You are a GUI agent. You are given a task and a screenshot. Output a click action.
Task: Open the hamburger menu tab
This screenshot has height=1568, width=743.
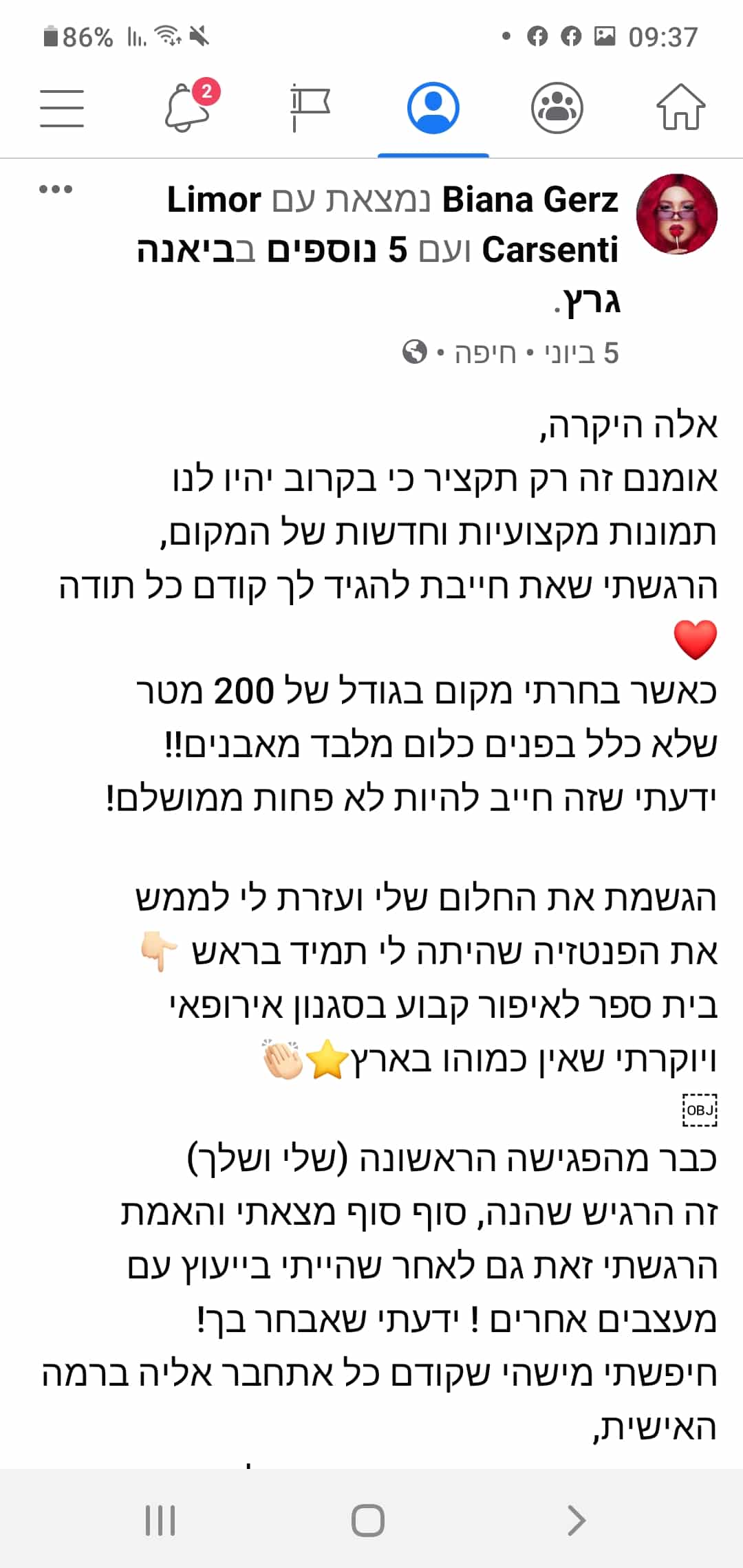[x=62, y=108]
